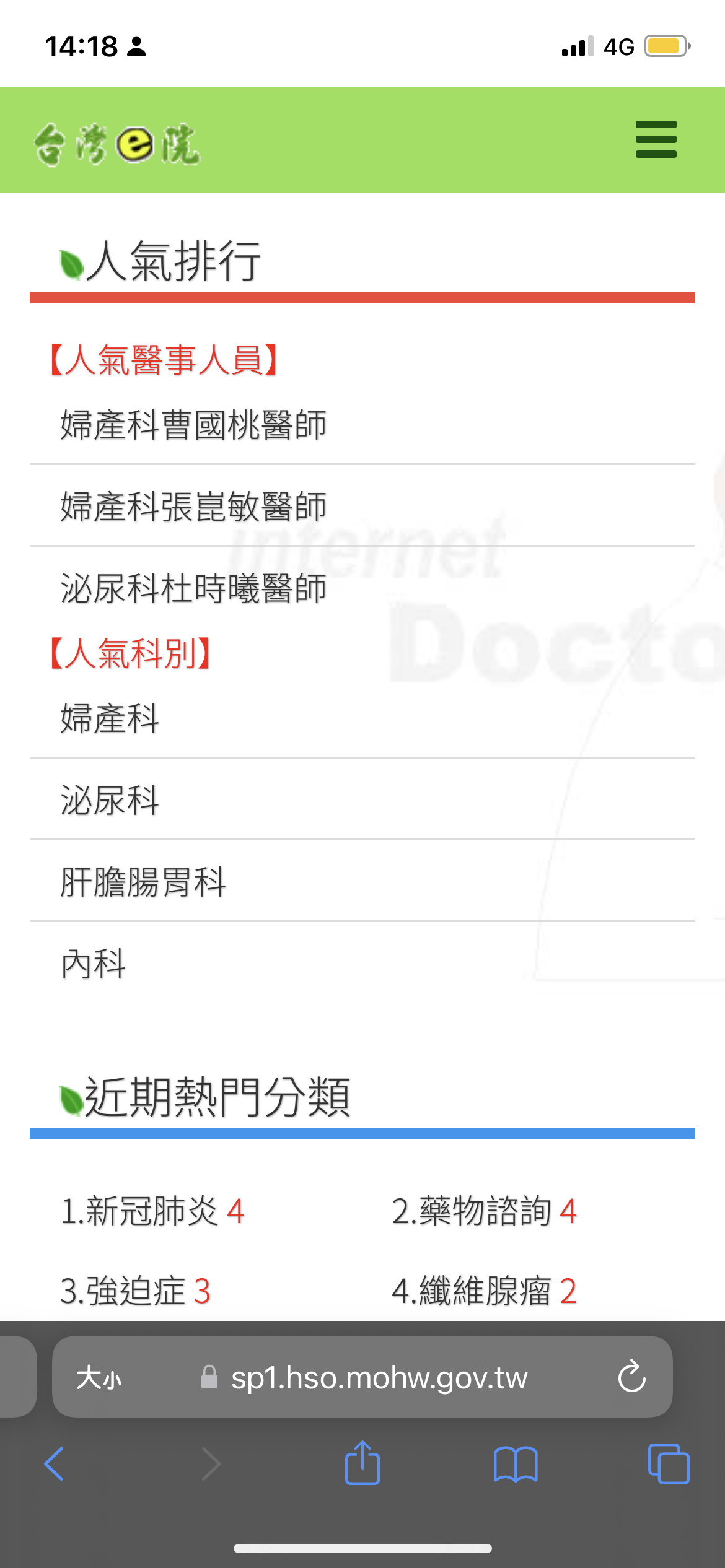Open Safari bookmarks
Viewport: 725px width, 1568px height.
[516, 1464]
